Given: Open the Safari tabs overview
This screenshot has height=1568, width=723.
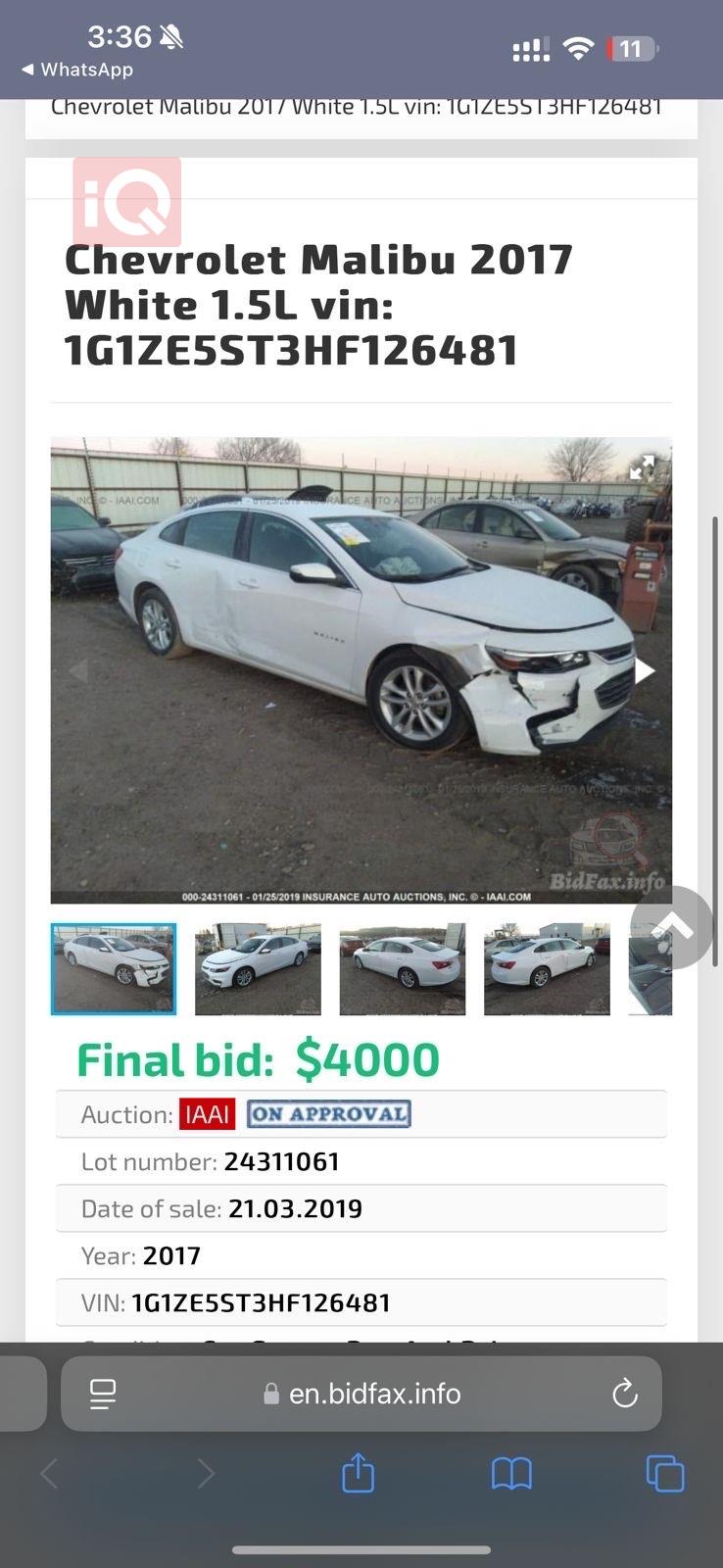Looking at the screenshot, I should tap(665, 1473).
